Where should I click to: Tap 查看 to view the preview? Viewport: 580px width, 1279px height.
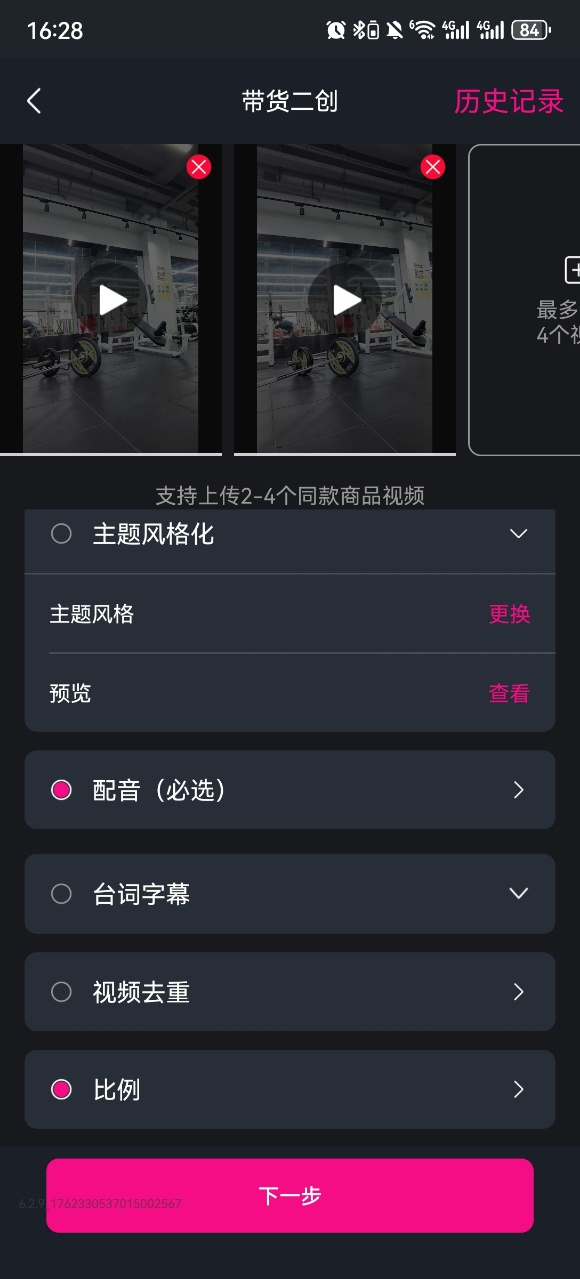tap(509, 693)
